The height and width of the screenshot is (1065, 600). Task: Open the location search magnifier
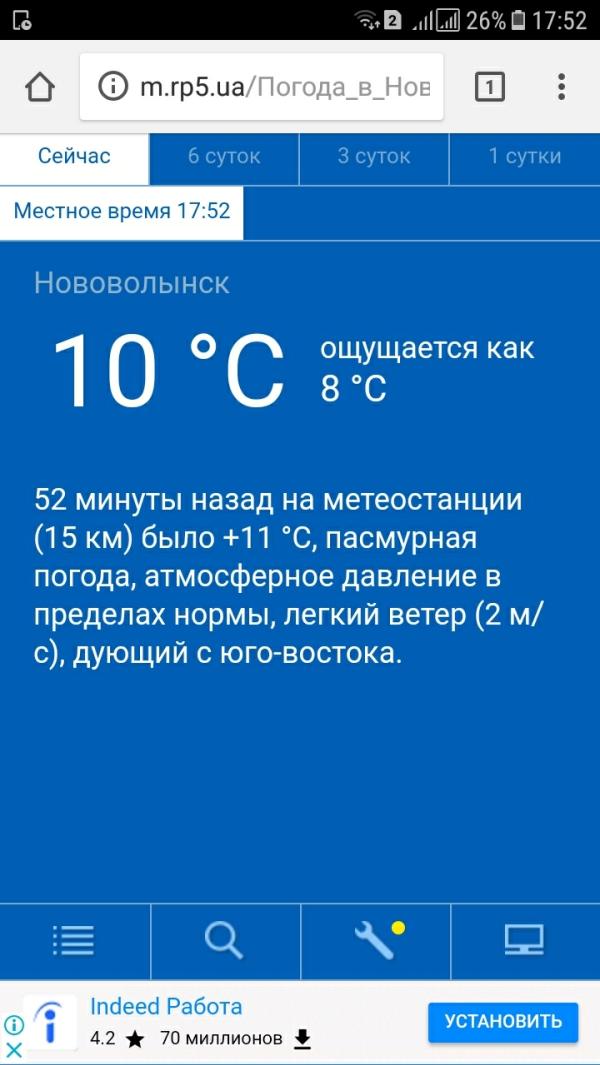coord(224,940)
